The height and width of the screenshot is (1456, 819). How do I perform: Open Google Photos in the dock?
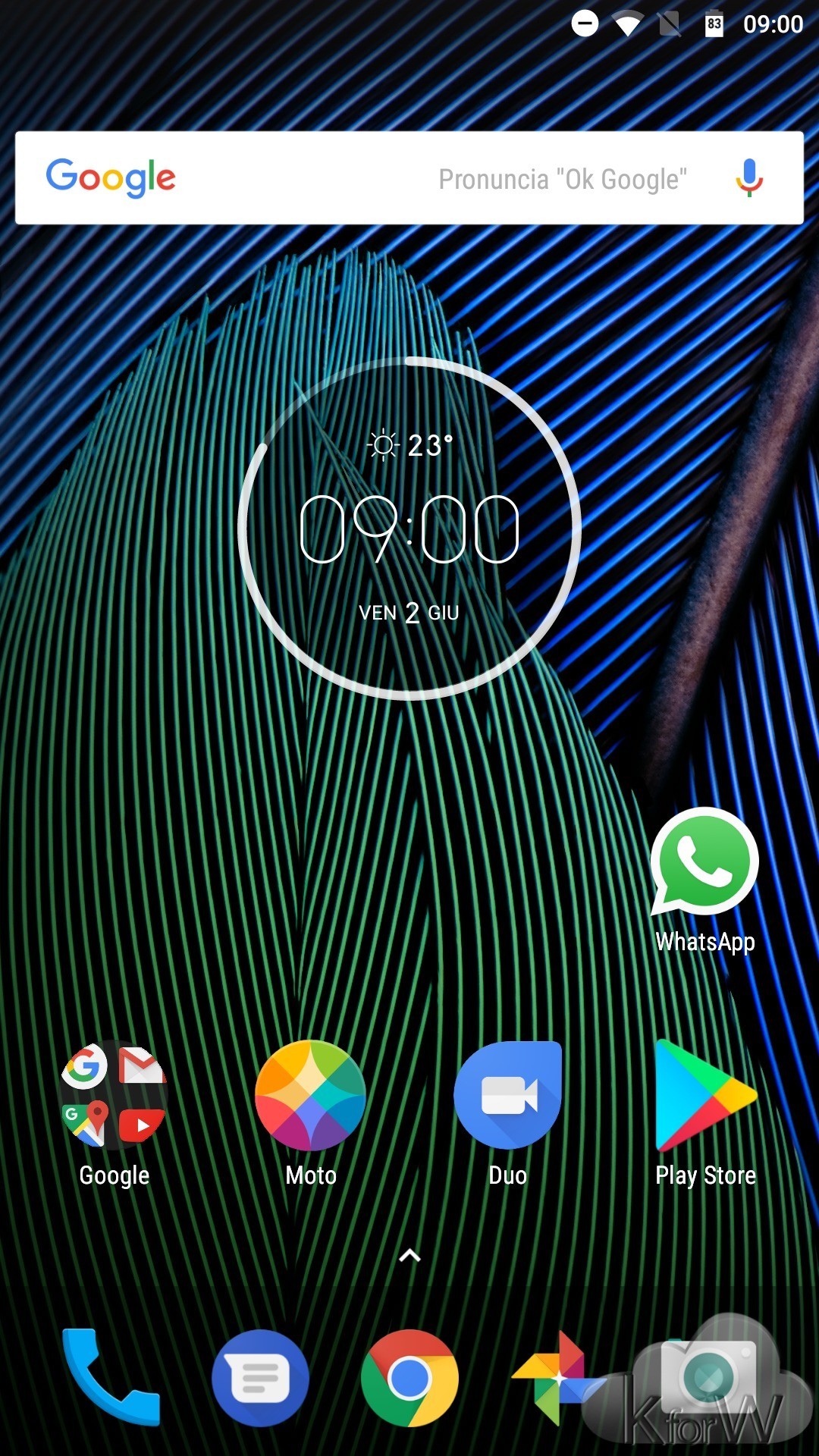(x=559, y=1378)
